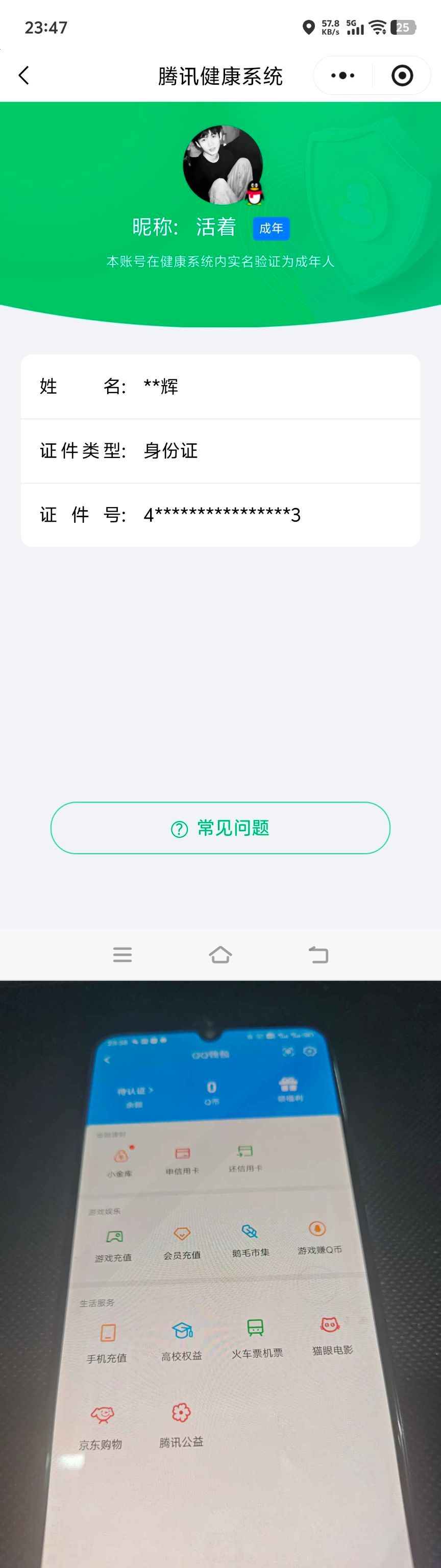Open the mini program's three-dot menu
This screenshot has width=441, height=1568.
(x=342, y=76)
